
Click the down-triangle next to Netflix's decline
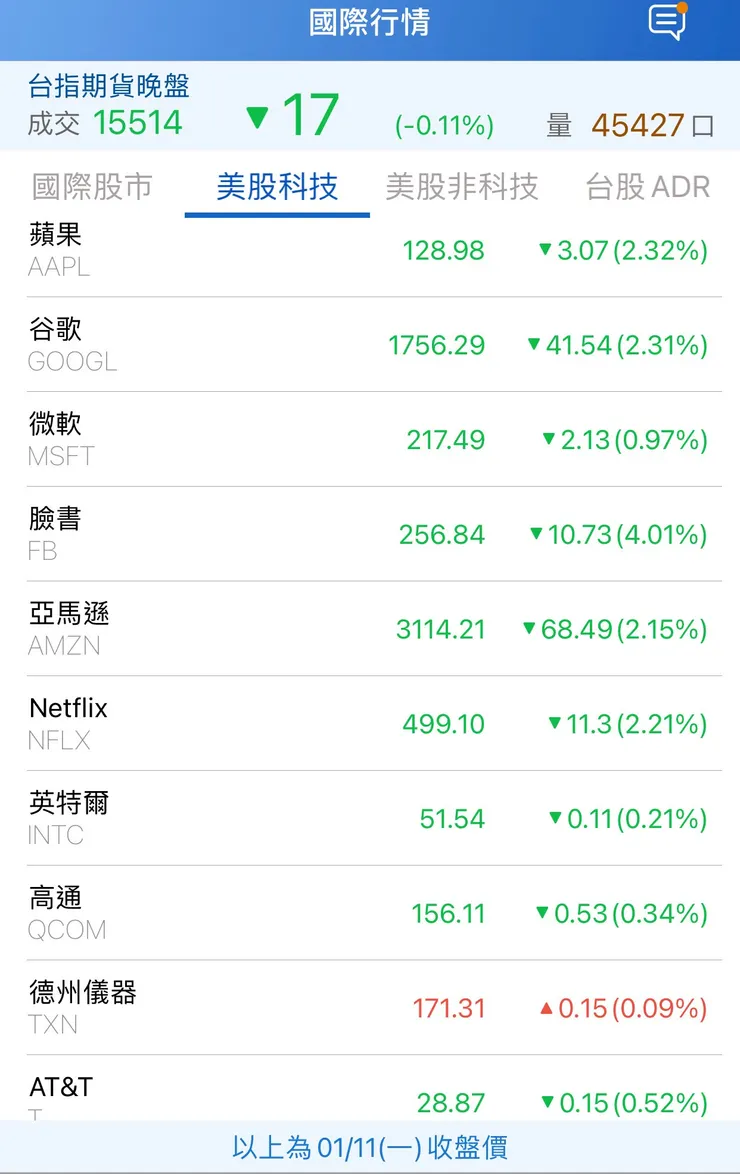coord(556,724)
